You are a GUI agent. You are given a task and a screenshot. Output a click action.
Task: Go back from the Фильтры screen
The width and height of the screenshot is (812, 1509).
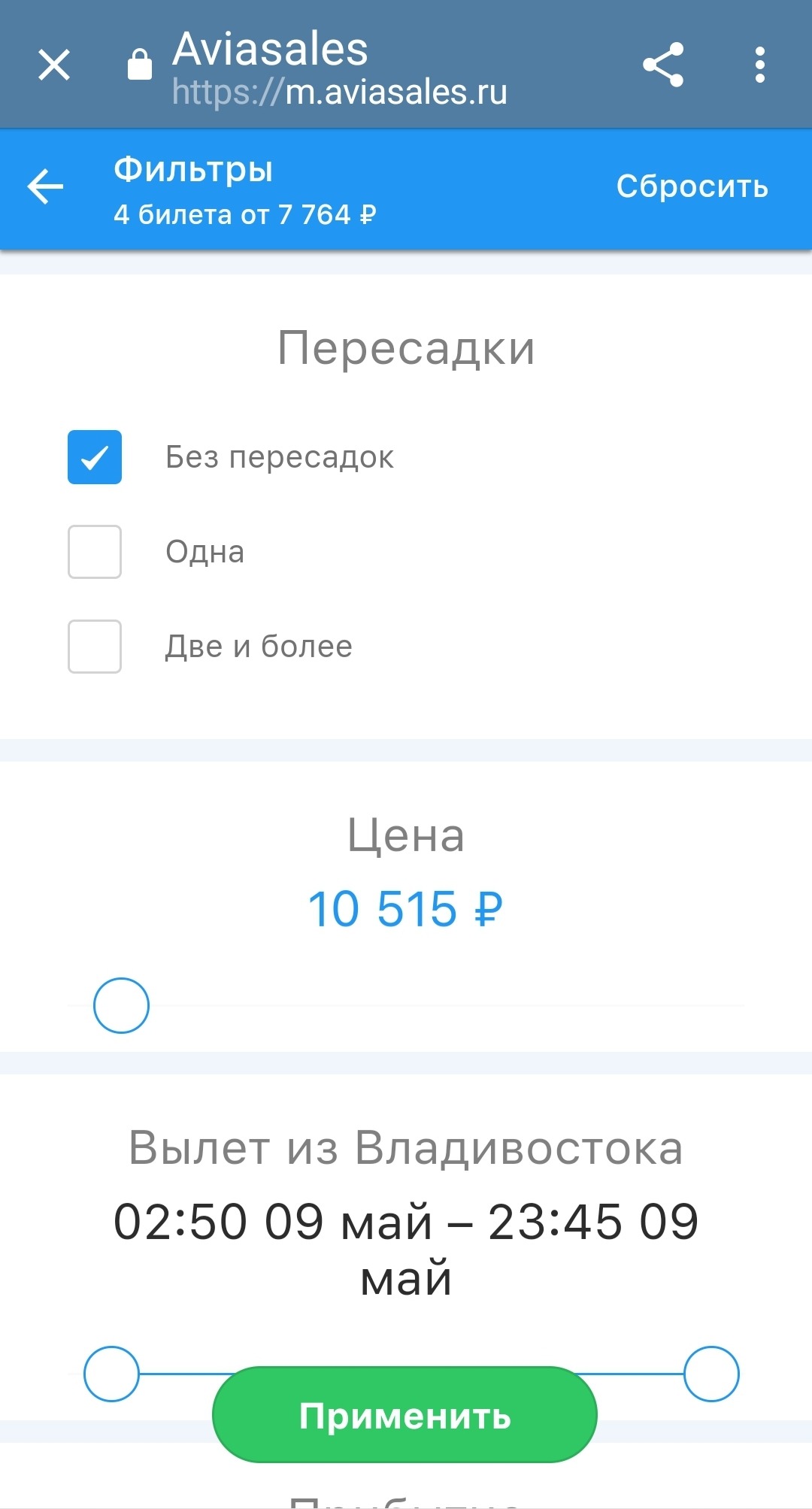pos(46,186)
